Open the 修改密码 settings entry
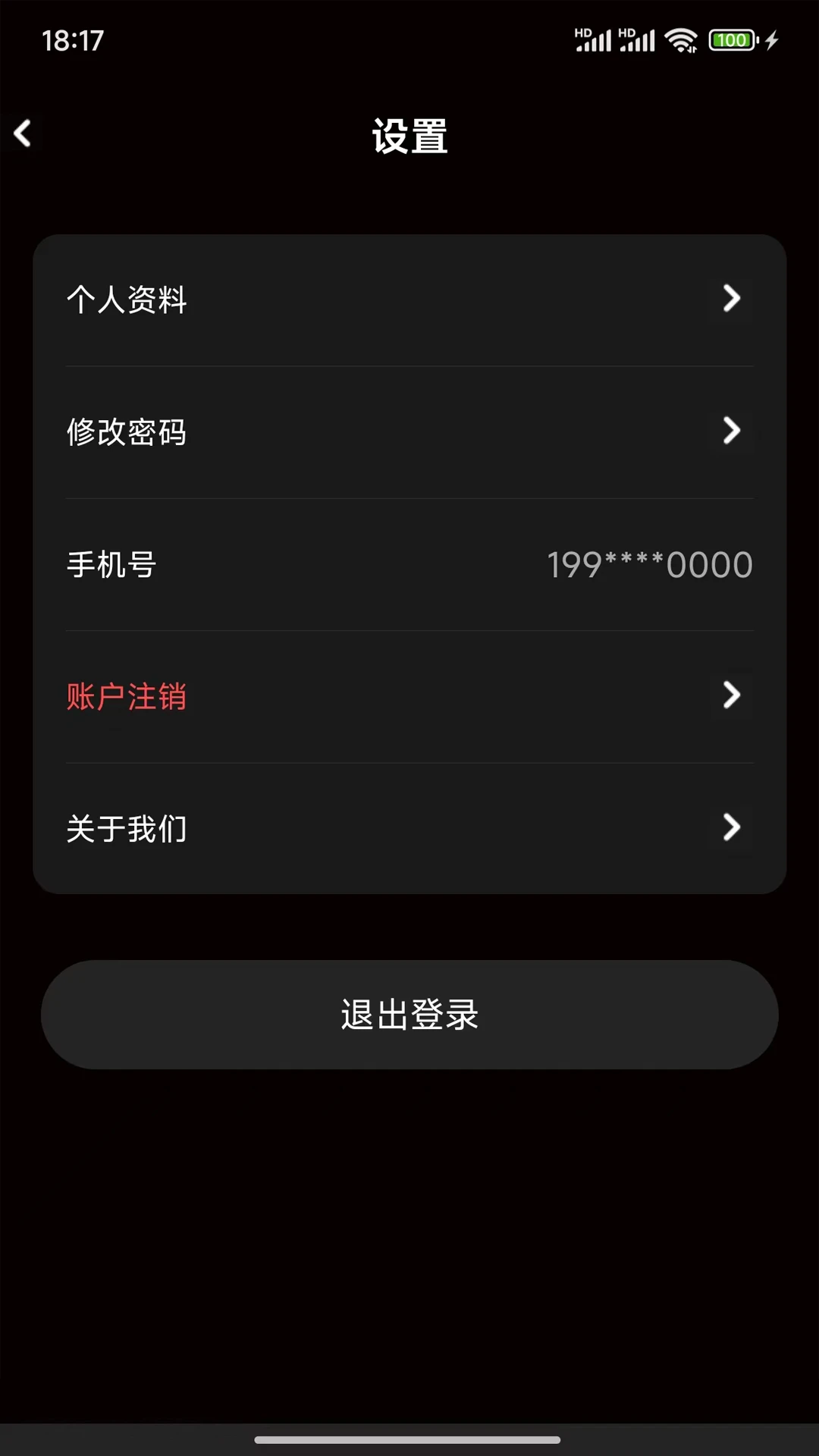819x1456 pixels. pos(127,431)
